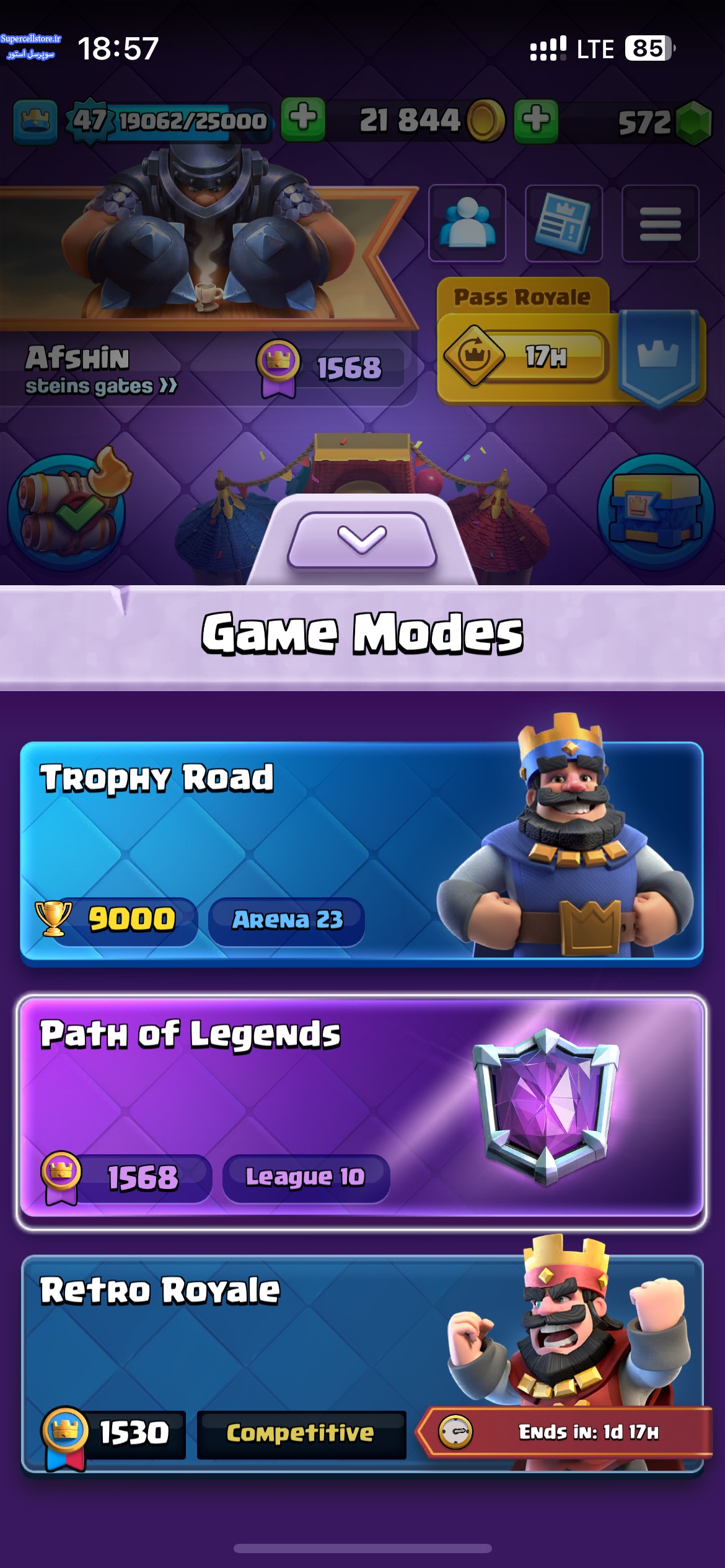Image resolution: width=725 pixels, height=1568 pixels.
Task: Choose the Retro Royale game mode
Action: tap(362, 1365)
